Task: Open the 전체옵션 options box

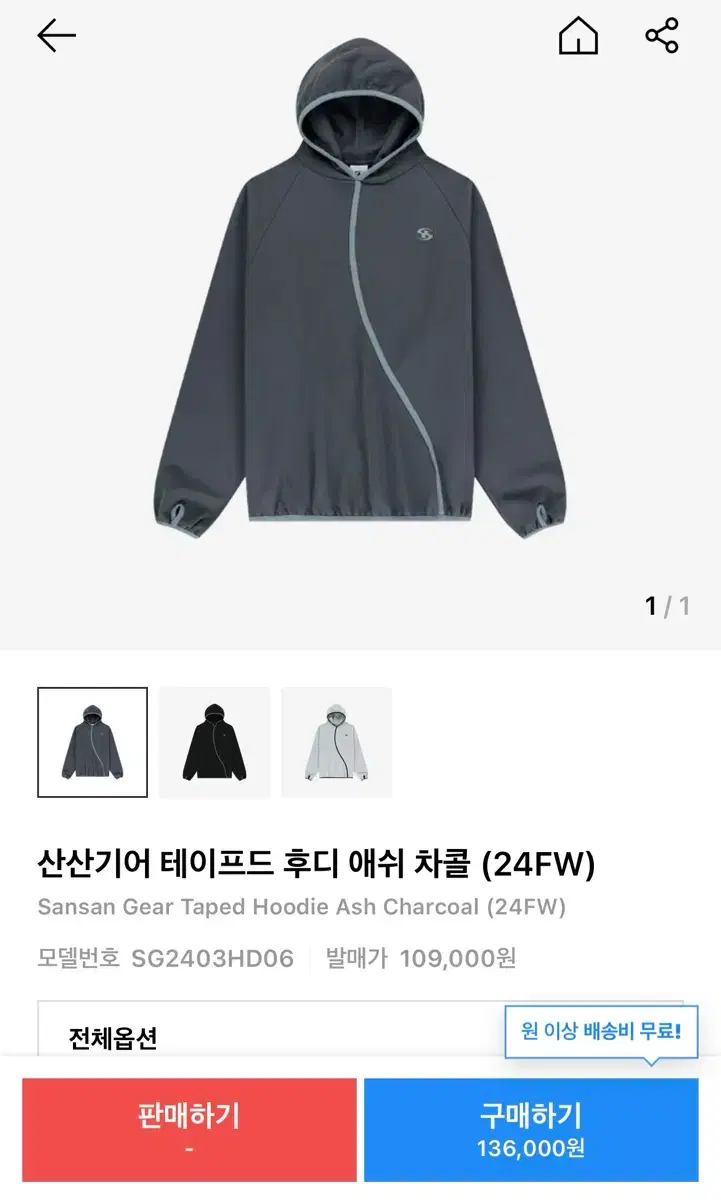Action: 360,1030
